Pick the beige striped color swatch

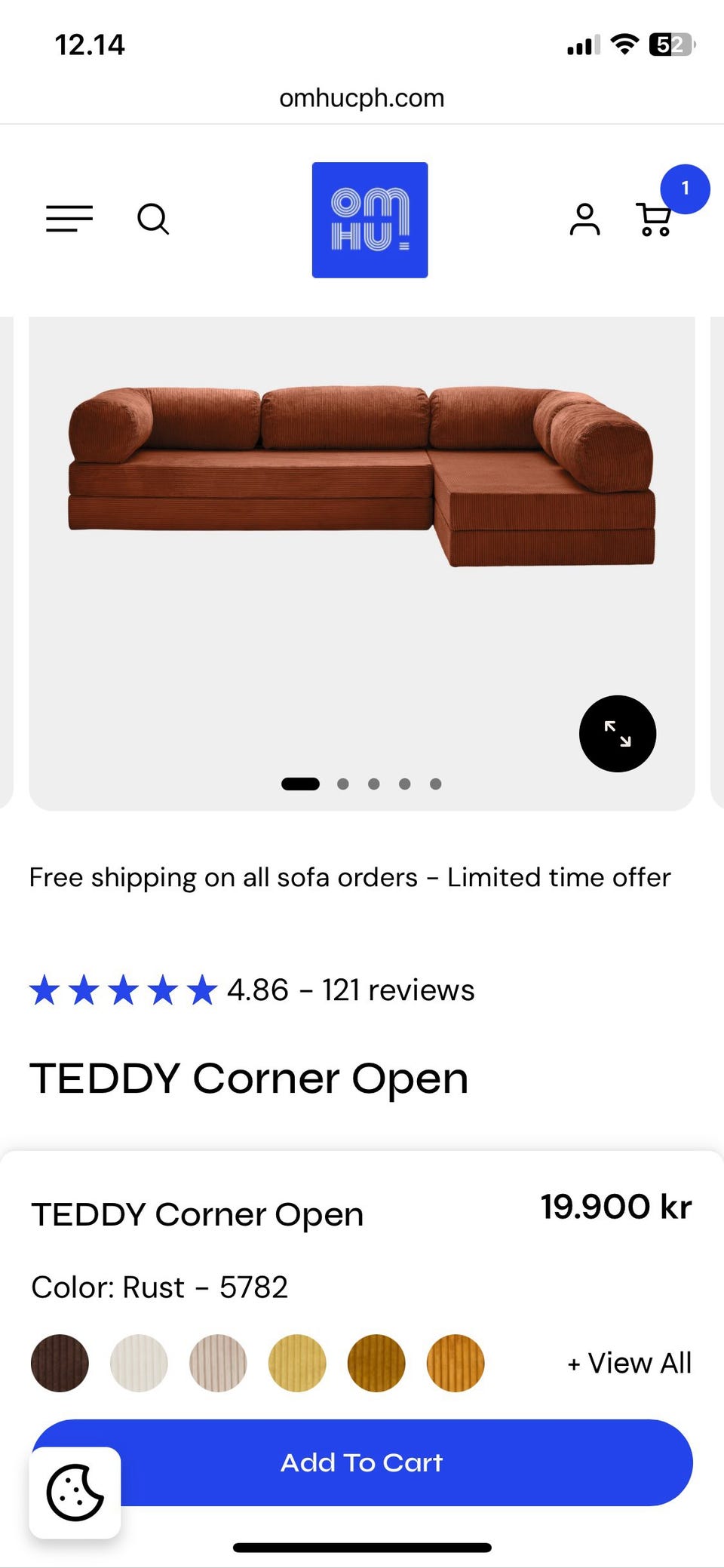pos(218,1363)
